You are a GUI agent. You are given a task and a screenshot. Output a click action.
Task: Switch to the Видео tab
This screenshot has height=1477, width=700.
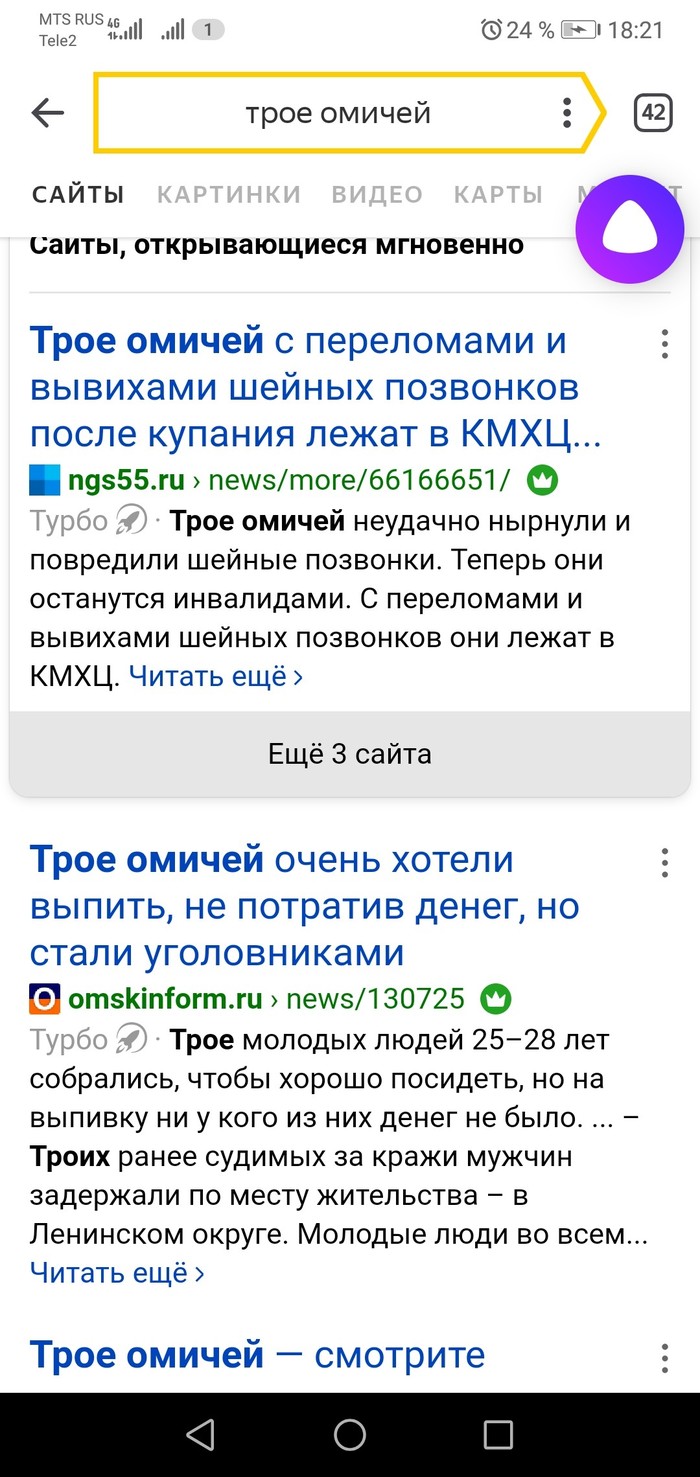pyautogui.click(x=377, y=195)
